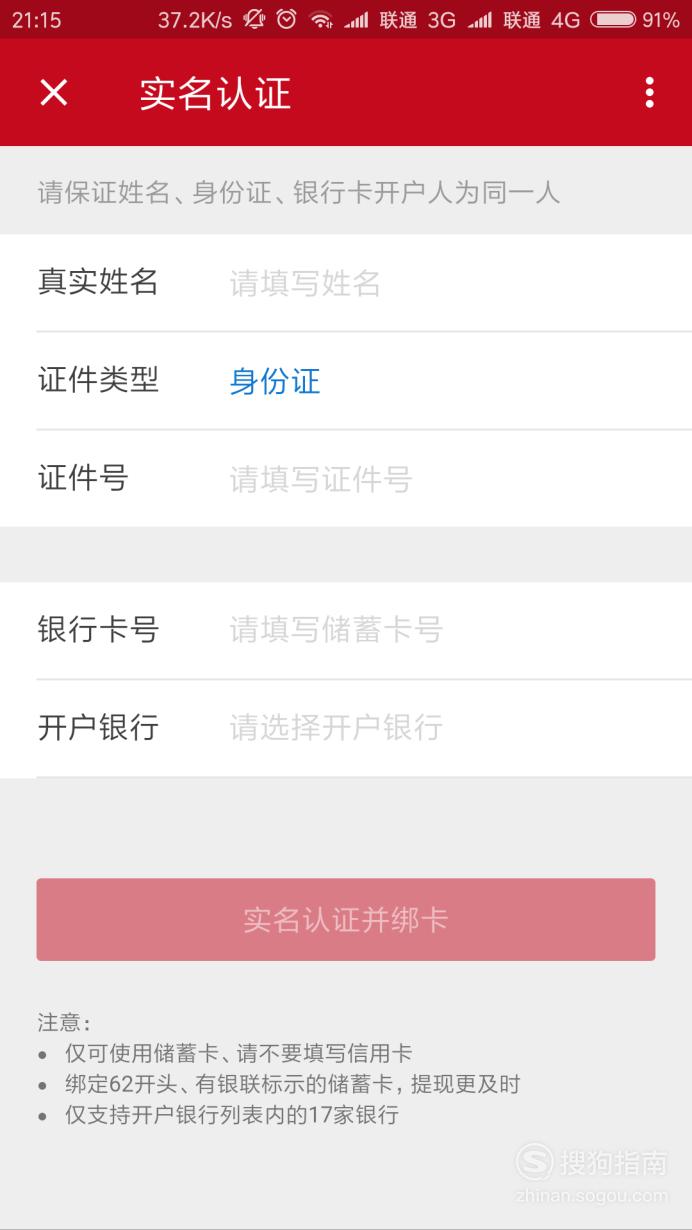
Task: Open the three-dot overflow menu
Action: click(x=649, y=93)
